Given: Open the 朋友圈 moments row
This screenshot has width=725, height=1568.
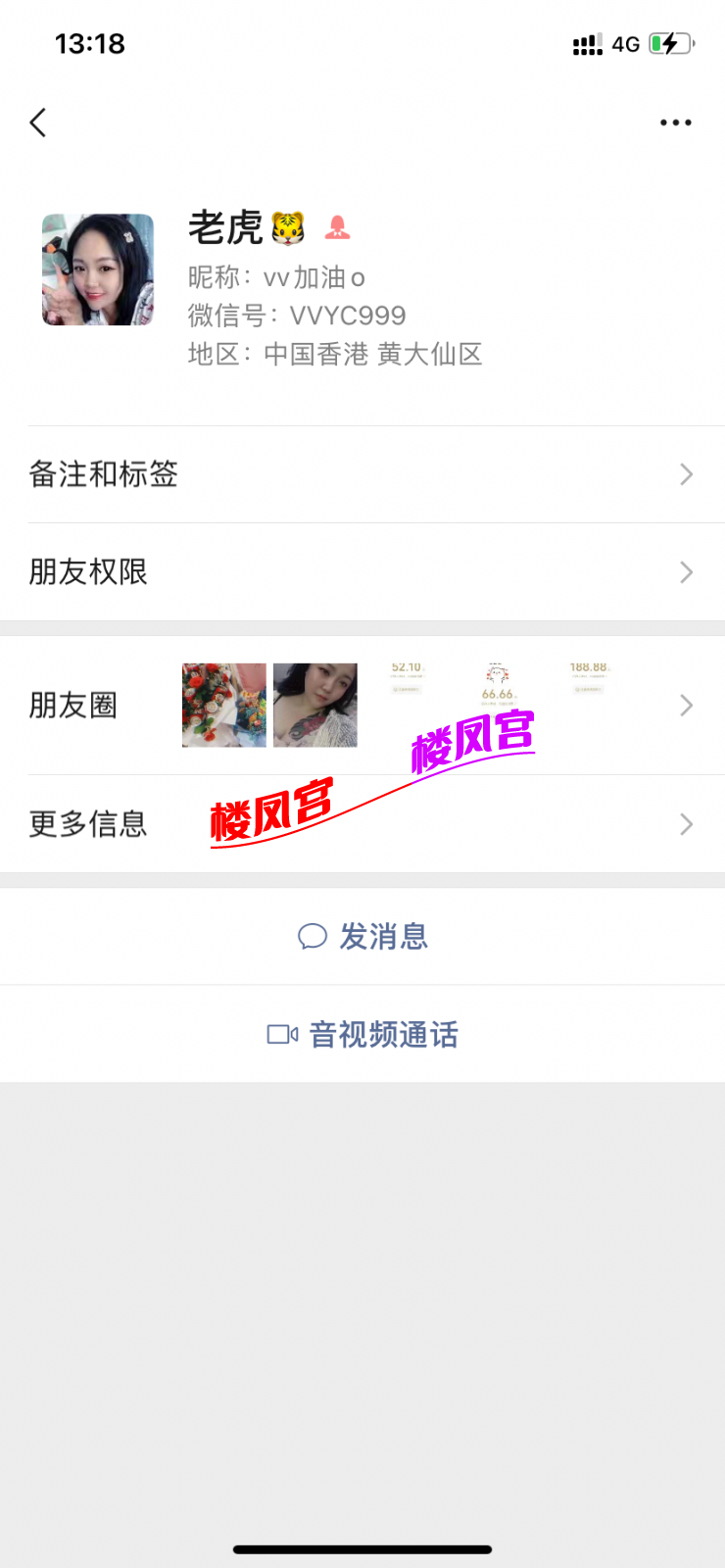Looking at the screenshot, I should [x=362, y=706].
